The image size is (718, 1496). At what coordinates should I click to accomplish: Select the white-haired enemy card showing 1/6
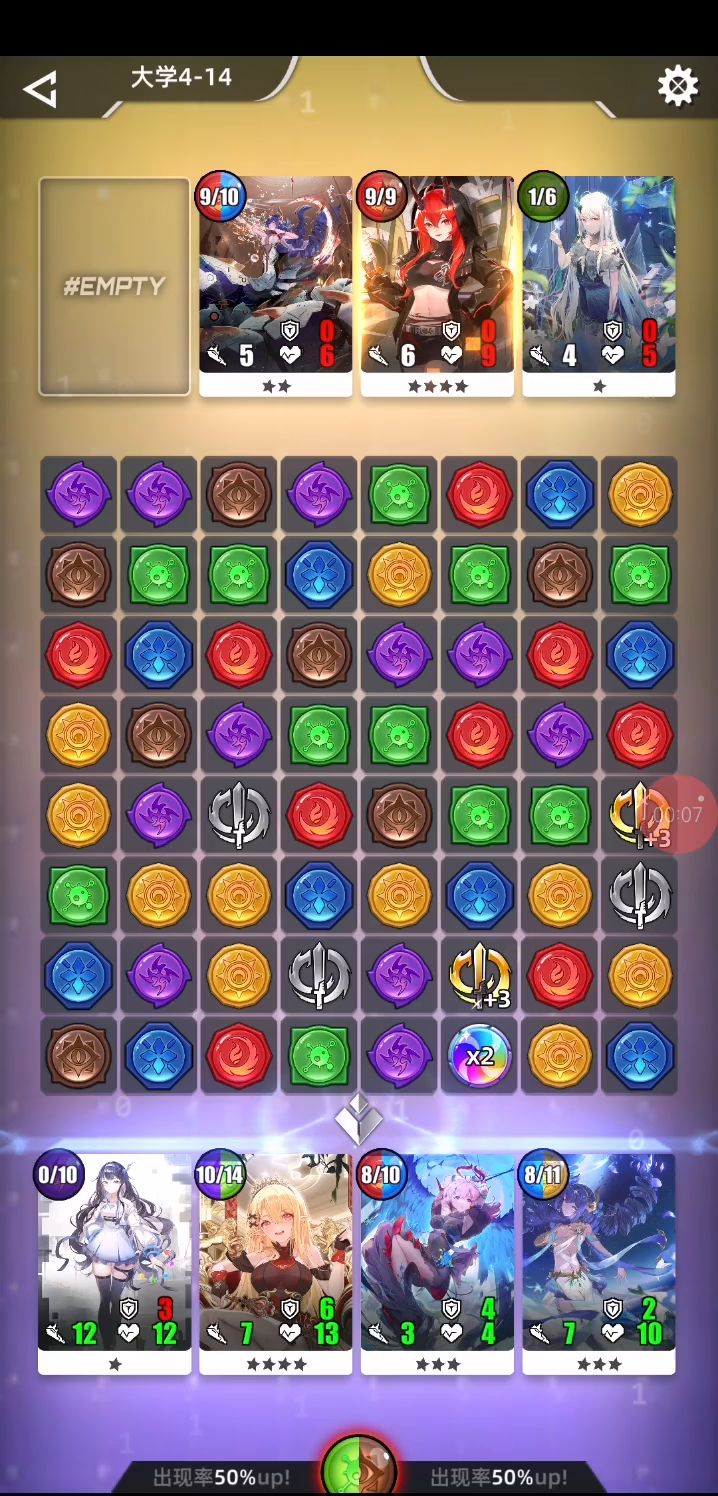click(x=598, y=285)
